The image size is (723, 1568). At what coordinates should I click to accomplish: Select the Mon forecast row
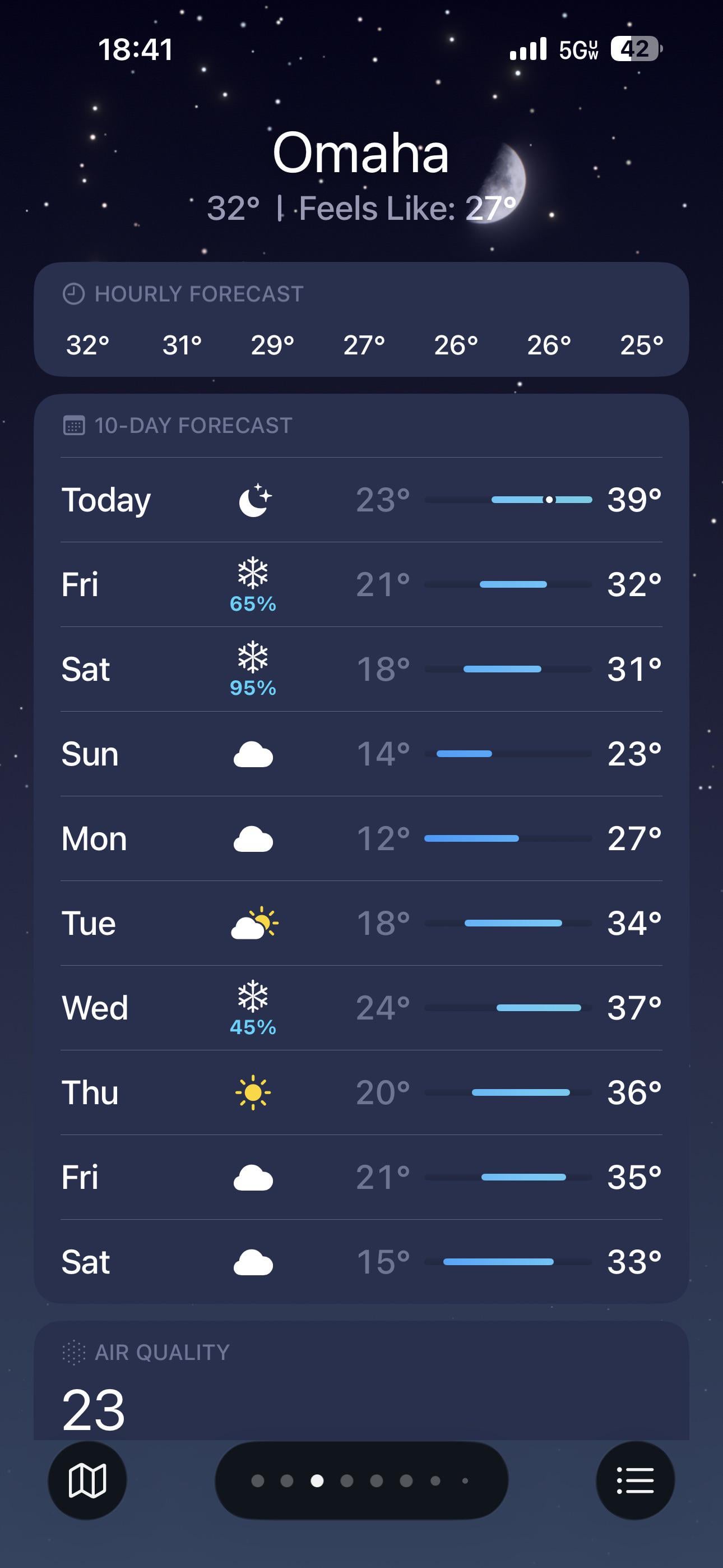click(361, 839)
